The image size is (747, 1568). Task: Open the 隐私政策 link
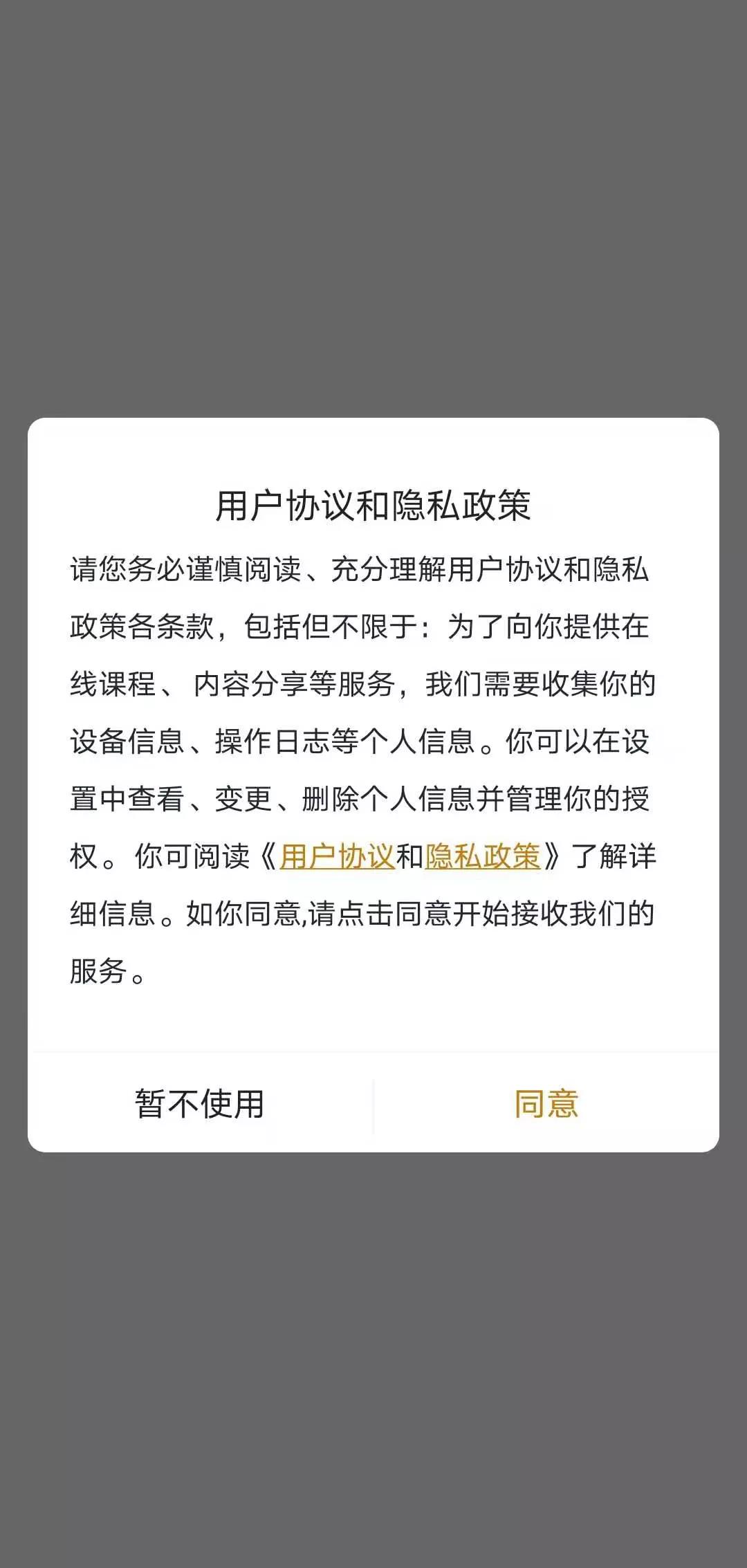click(x=483, y=856)
